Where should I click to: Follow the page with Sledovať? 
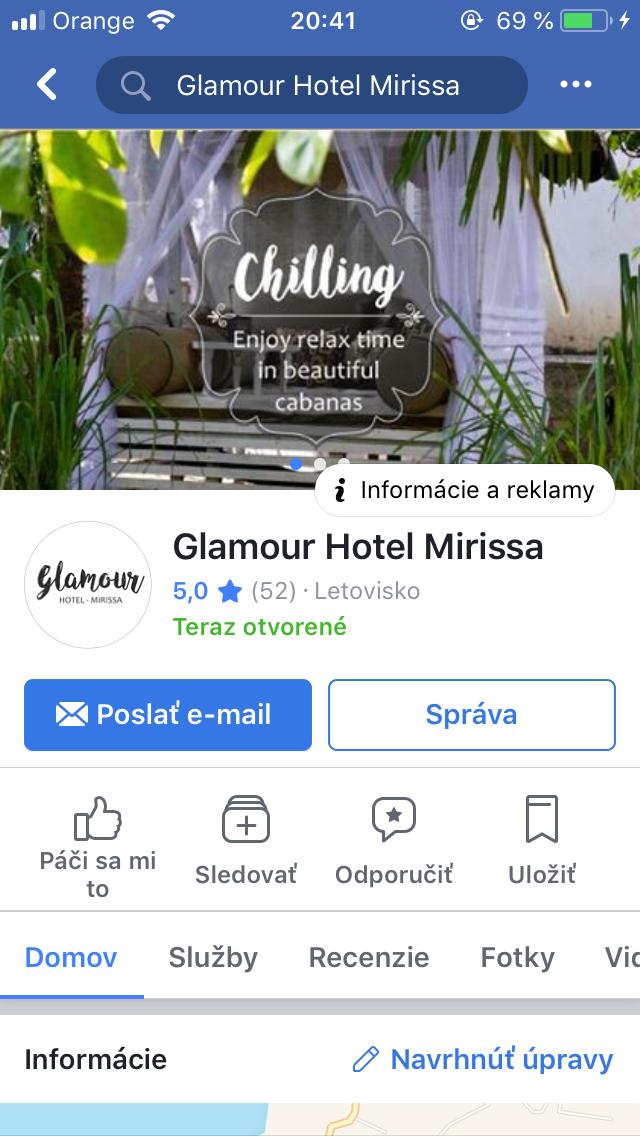(x=246, y=842)
